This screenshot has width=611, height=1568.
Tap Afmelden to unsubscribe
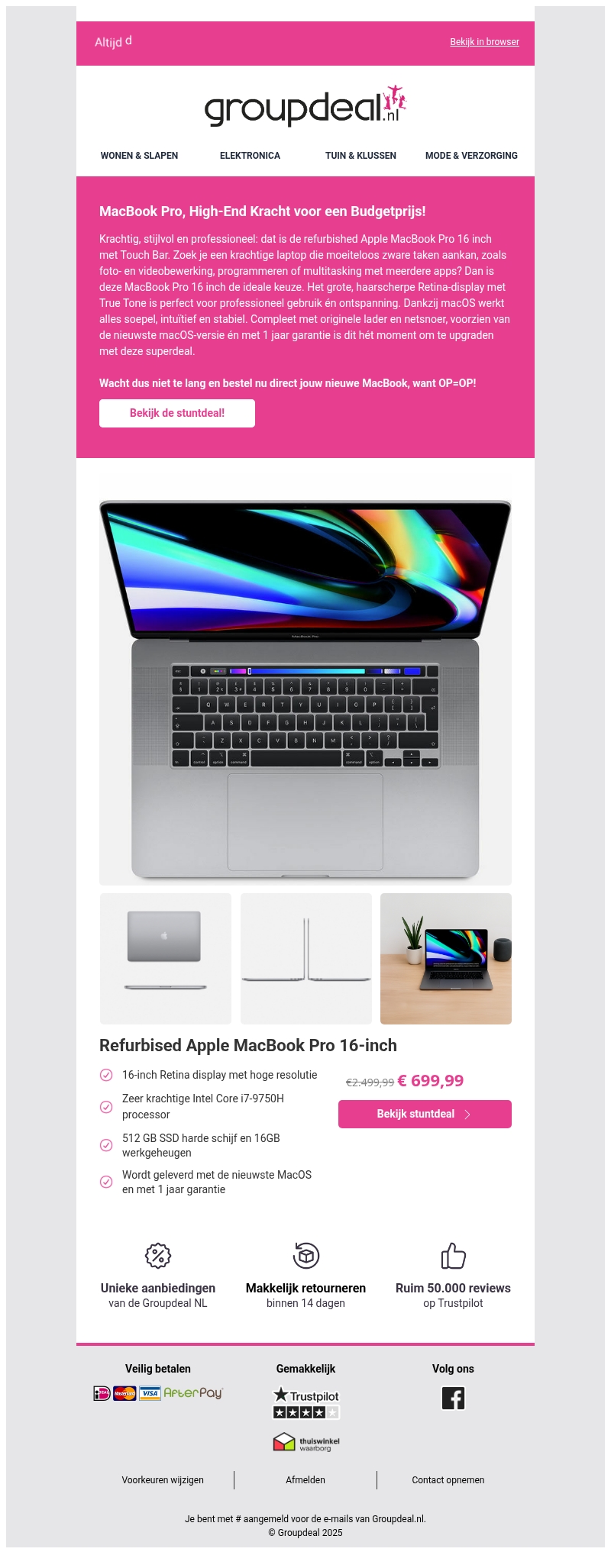pyautogui.click(x=305, y=1479)
